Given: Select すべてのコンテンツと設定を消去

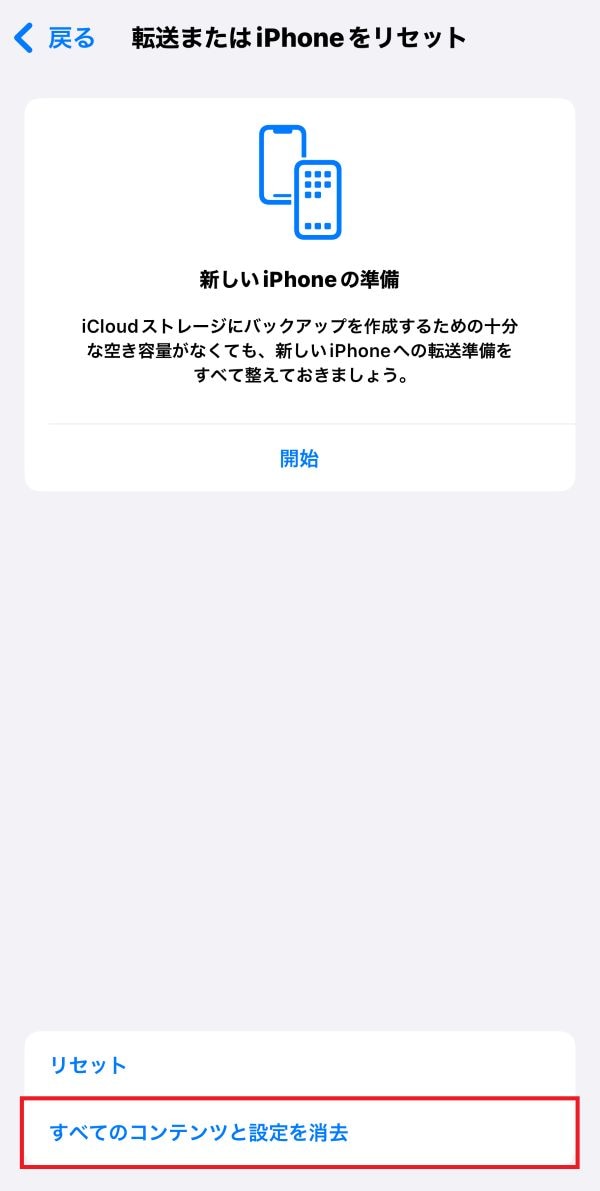Looking at the screenshot, I should (199, 1133).
